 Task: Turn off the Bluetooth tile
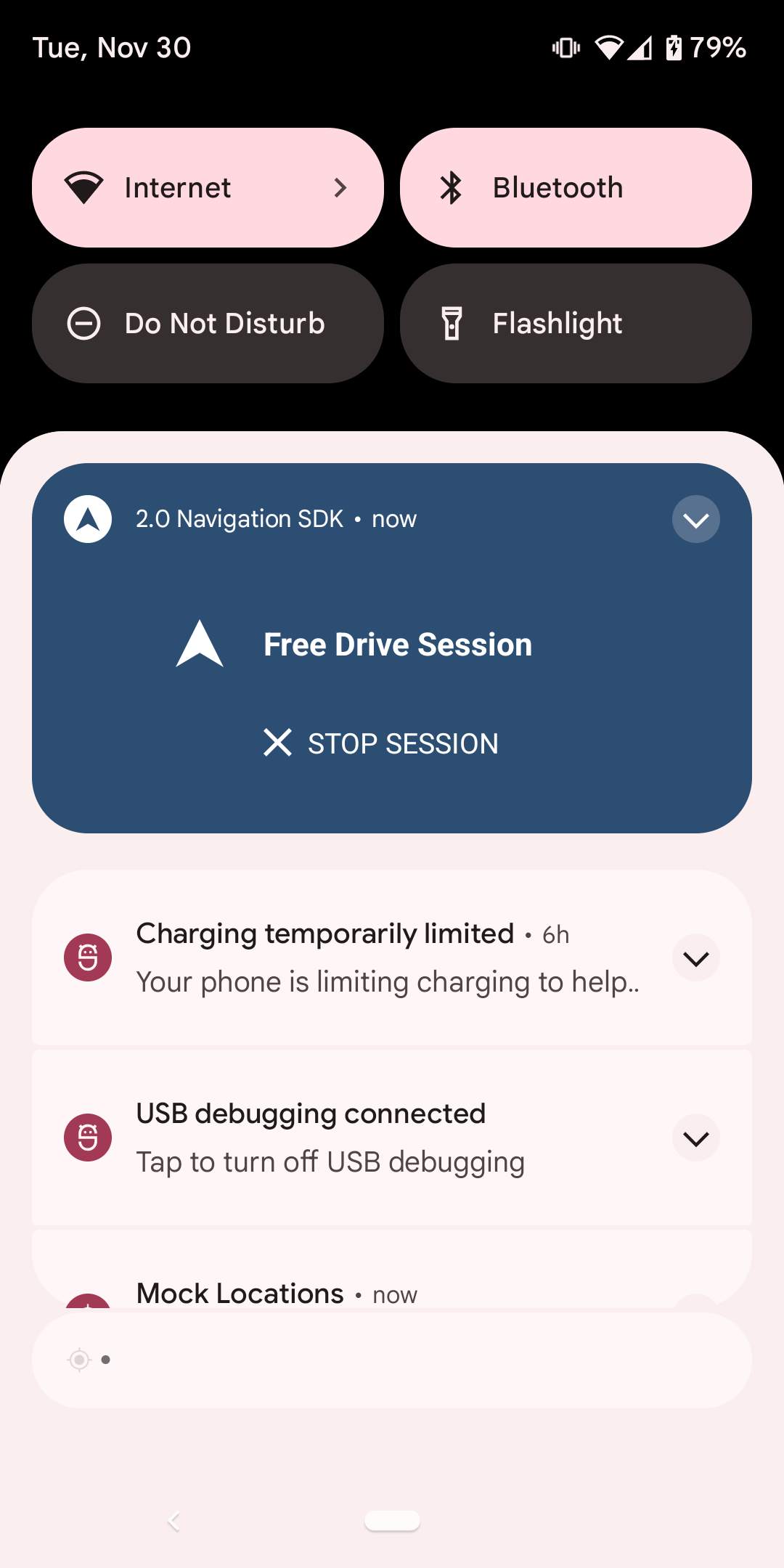575,188
